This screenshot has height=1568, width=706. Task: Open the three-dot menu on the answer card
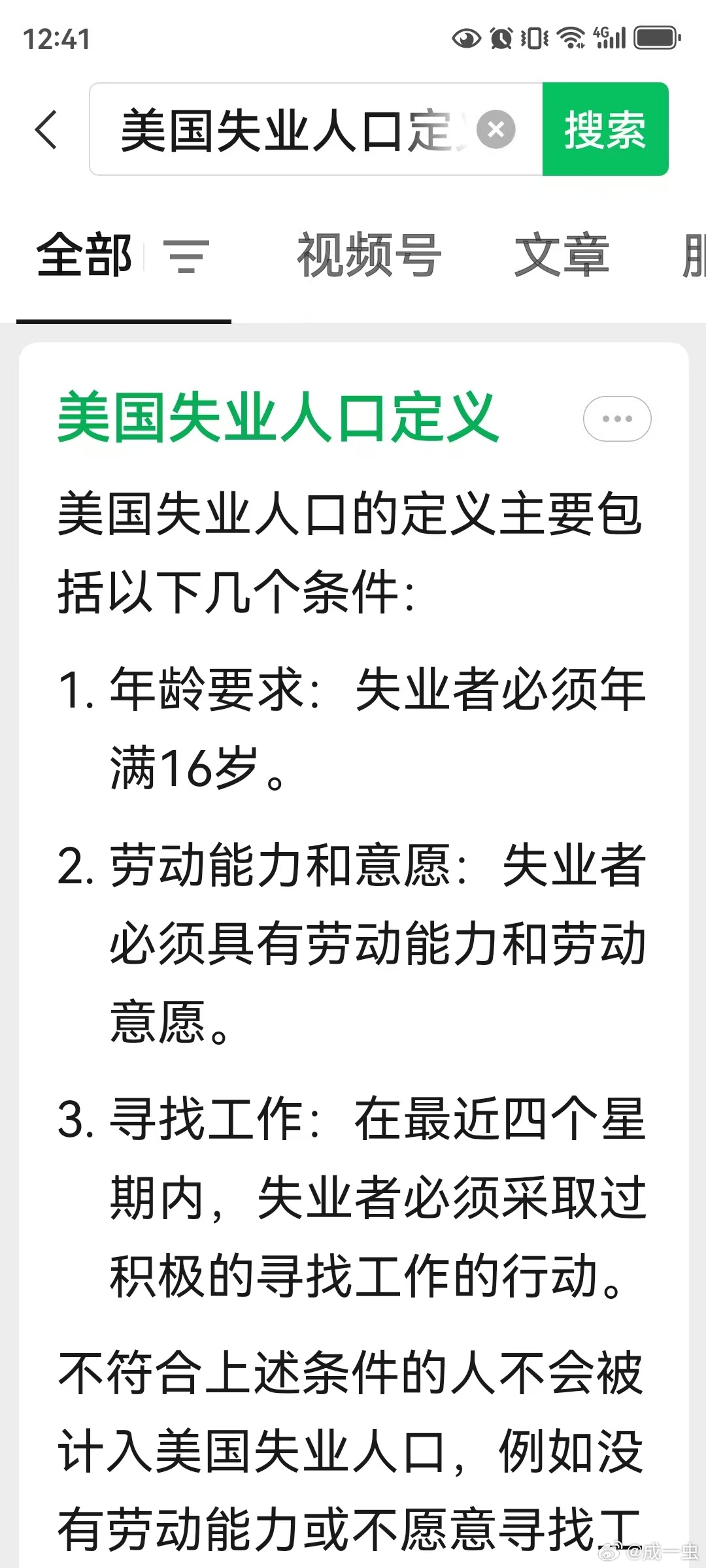[617, 419]
